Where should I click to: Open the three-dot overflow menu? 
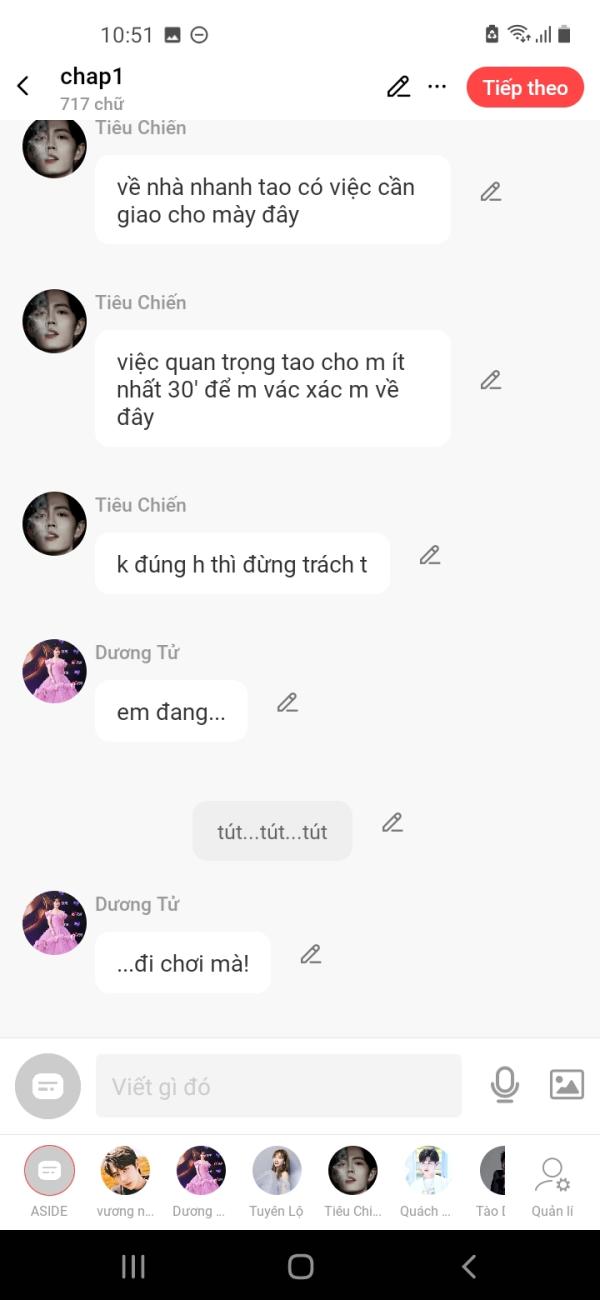click(437, 87)
